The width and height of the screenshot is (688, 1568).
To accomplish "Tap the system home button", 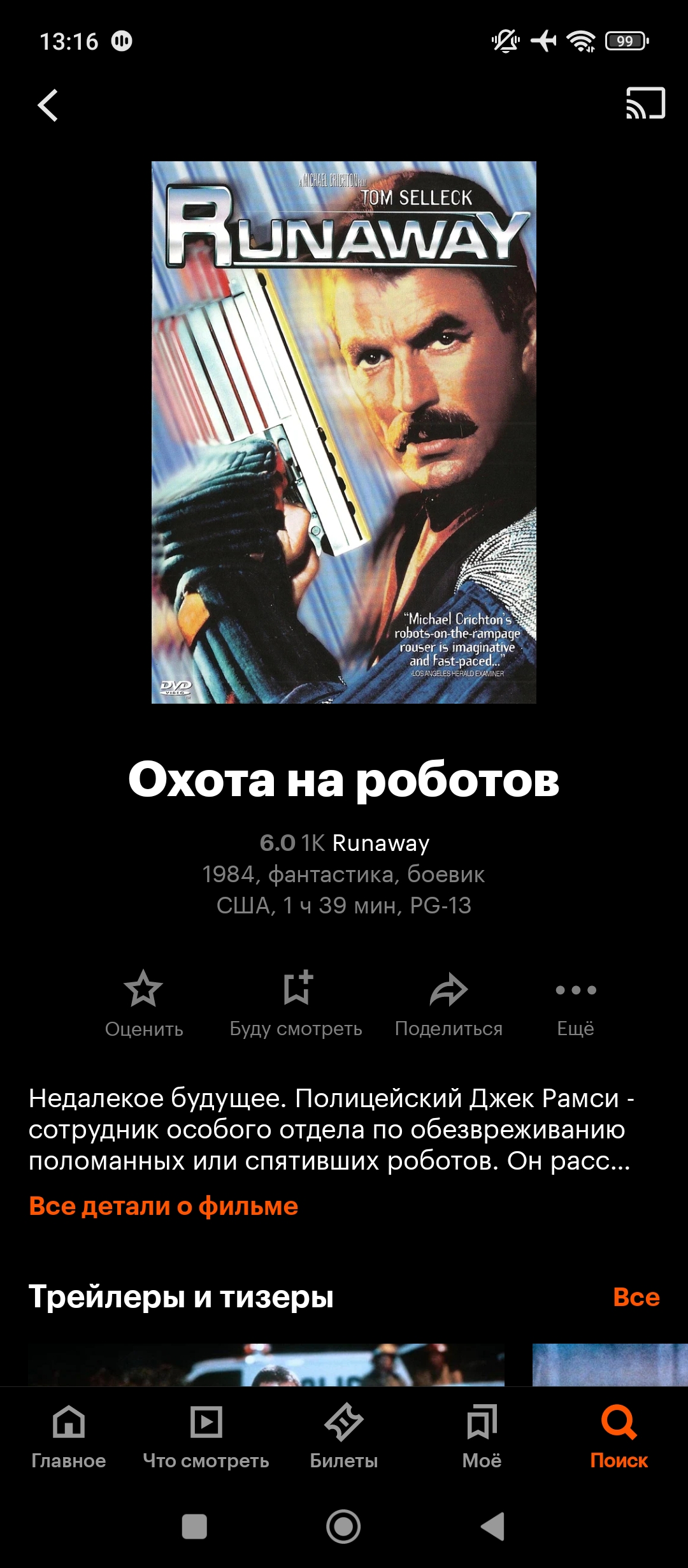I will (x=343, y=1527).
